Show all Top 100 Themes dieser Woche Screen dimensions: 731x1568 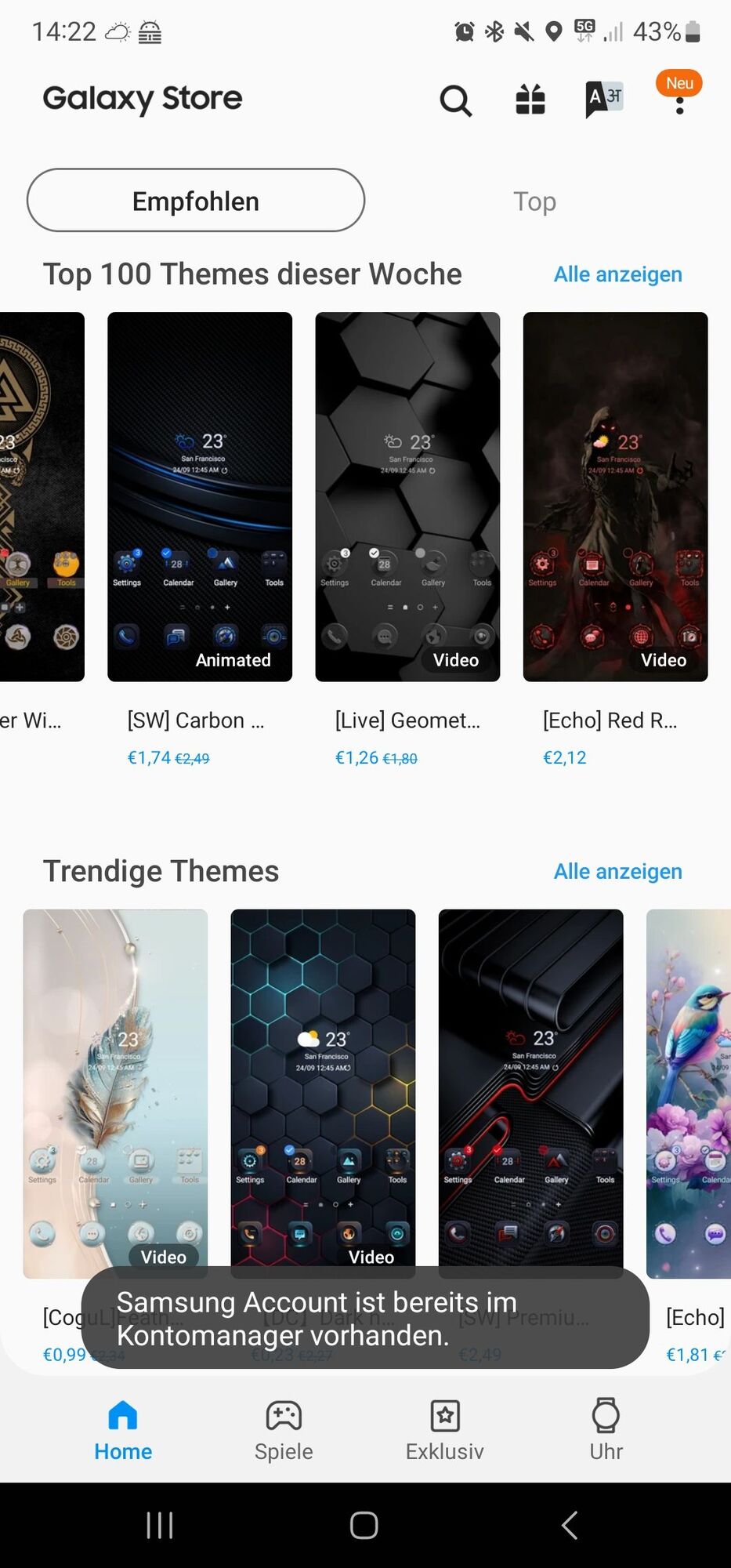(x=617, y=274)
